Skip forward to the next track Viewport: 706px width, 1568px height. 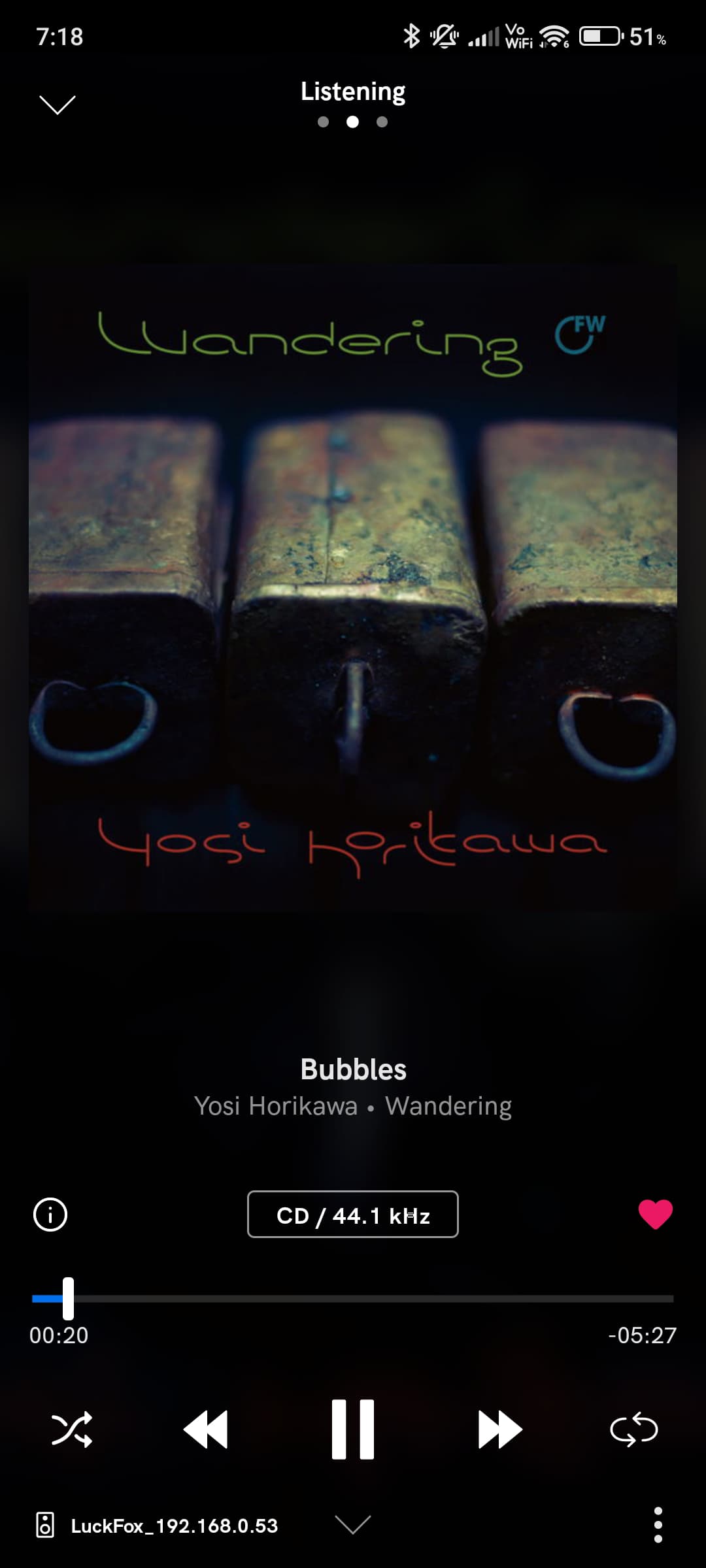point(500,1429)
